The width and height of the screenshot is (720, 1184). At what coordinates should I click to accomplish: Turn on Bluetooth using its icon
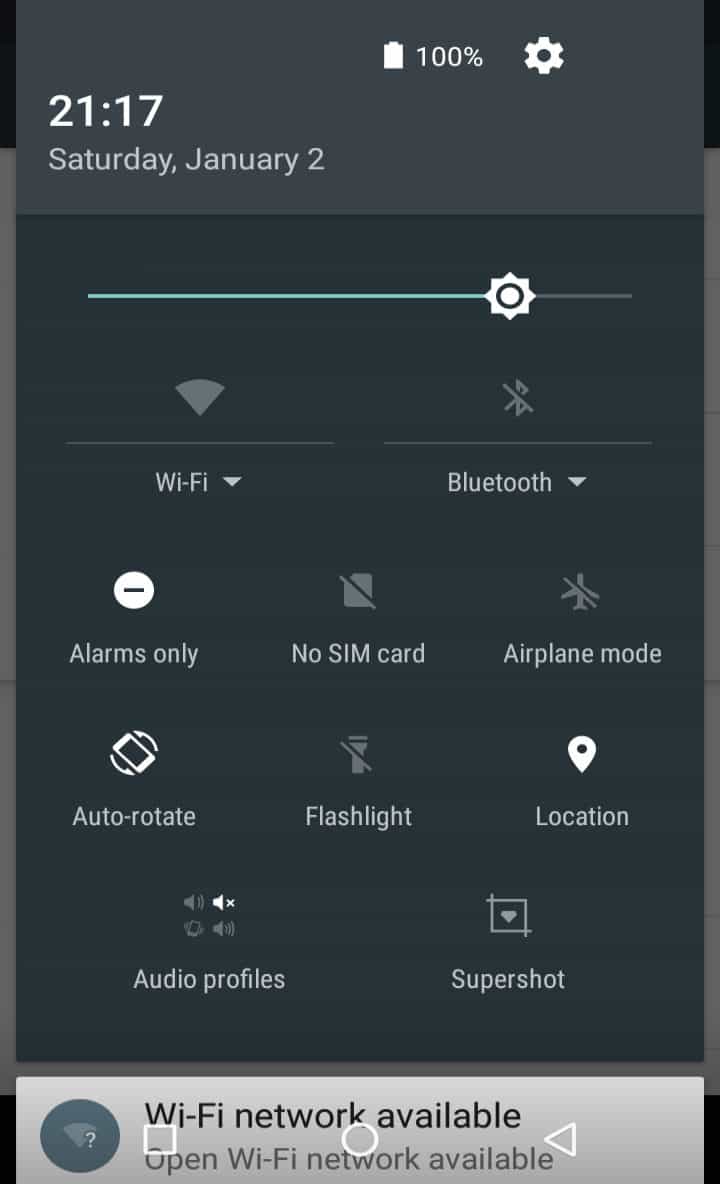[517, 398]
